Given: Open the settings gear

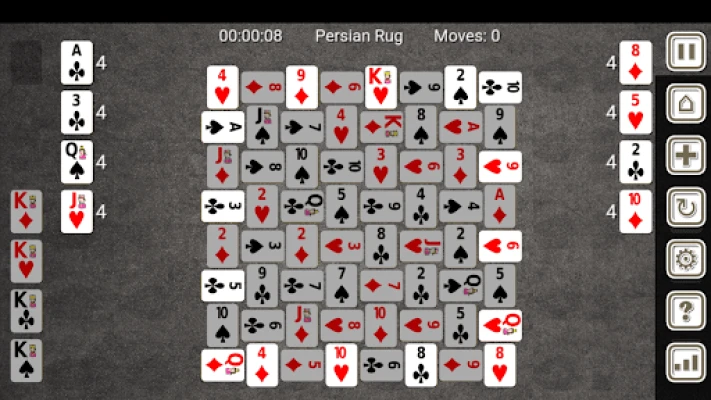Looking at the screenshot, I should point(686,260).
